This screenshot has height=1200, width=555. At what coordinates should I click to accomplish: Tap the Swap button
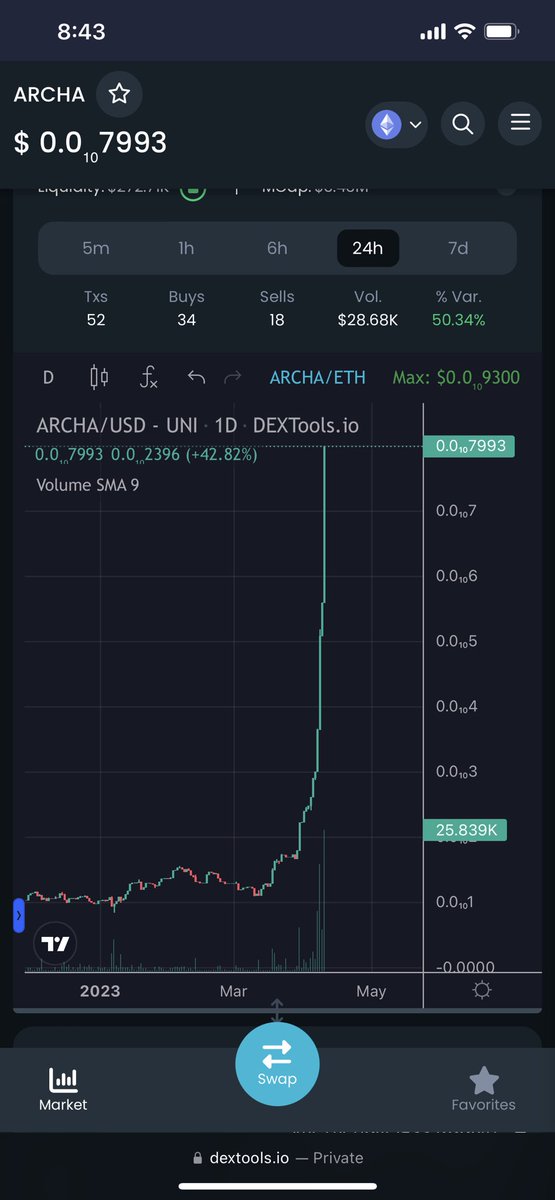[277, 1063]
